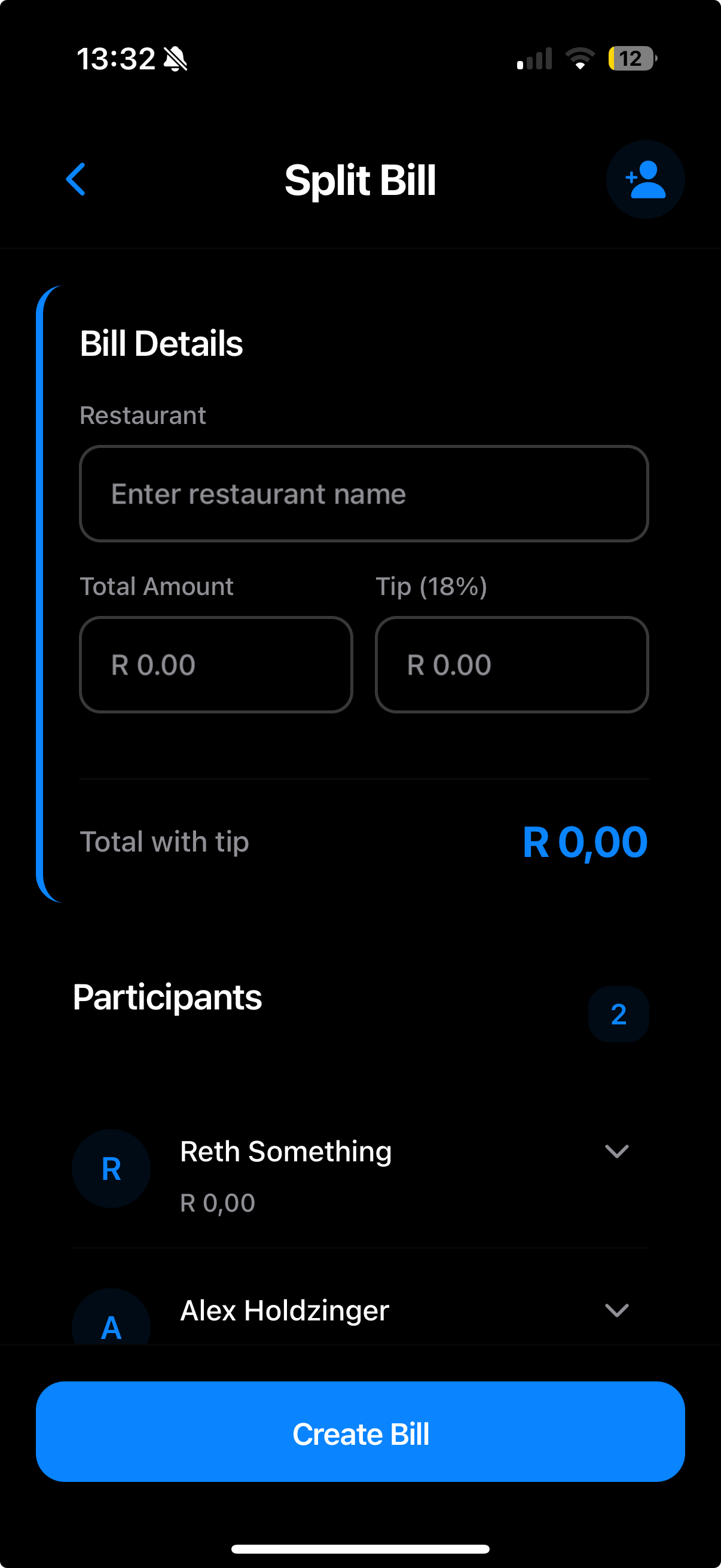721x1568 pixels.
Task: Add a new participant
Action: click(x=645, y=179)
